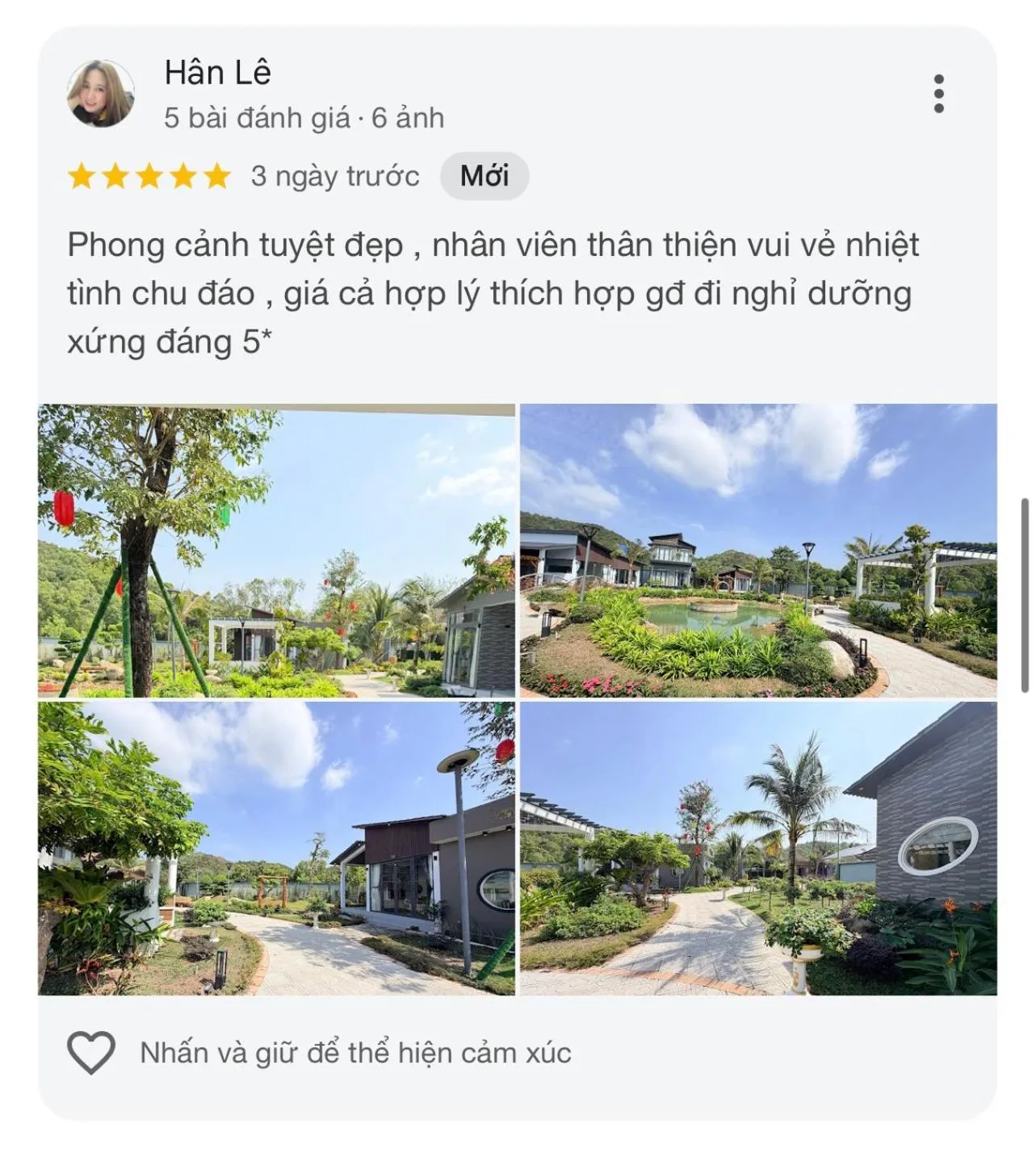This screenshot has width=1036, height=1149.
Task: Open the review photo count '6 ảnh' entry
Action: (407, 118)
